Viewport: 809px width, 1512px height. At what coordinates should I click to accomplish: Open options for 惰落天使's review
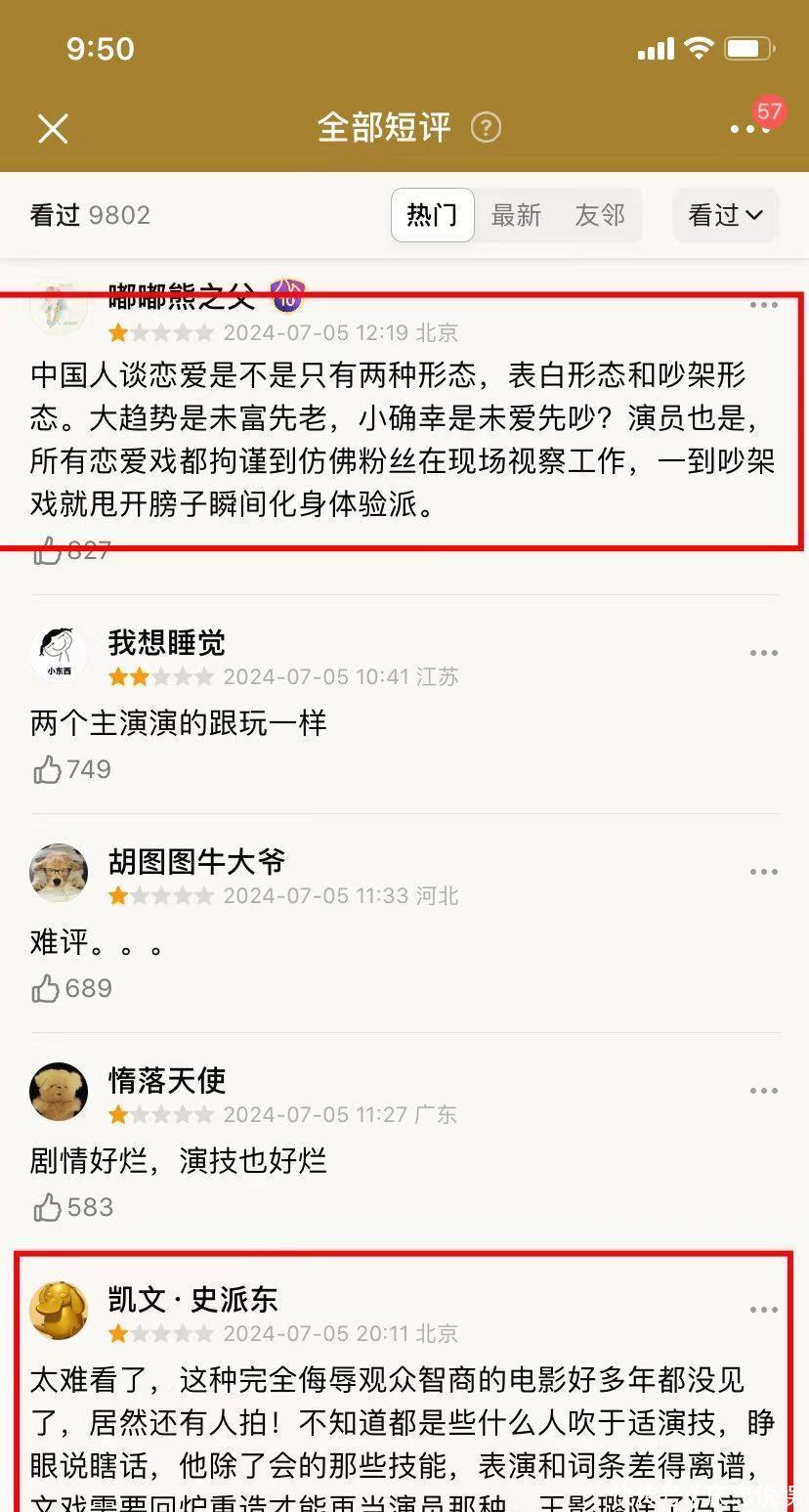[763, 1091]
